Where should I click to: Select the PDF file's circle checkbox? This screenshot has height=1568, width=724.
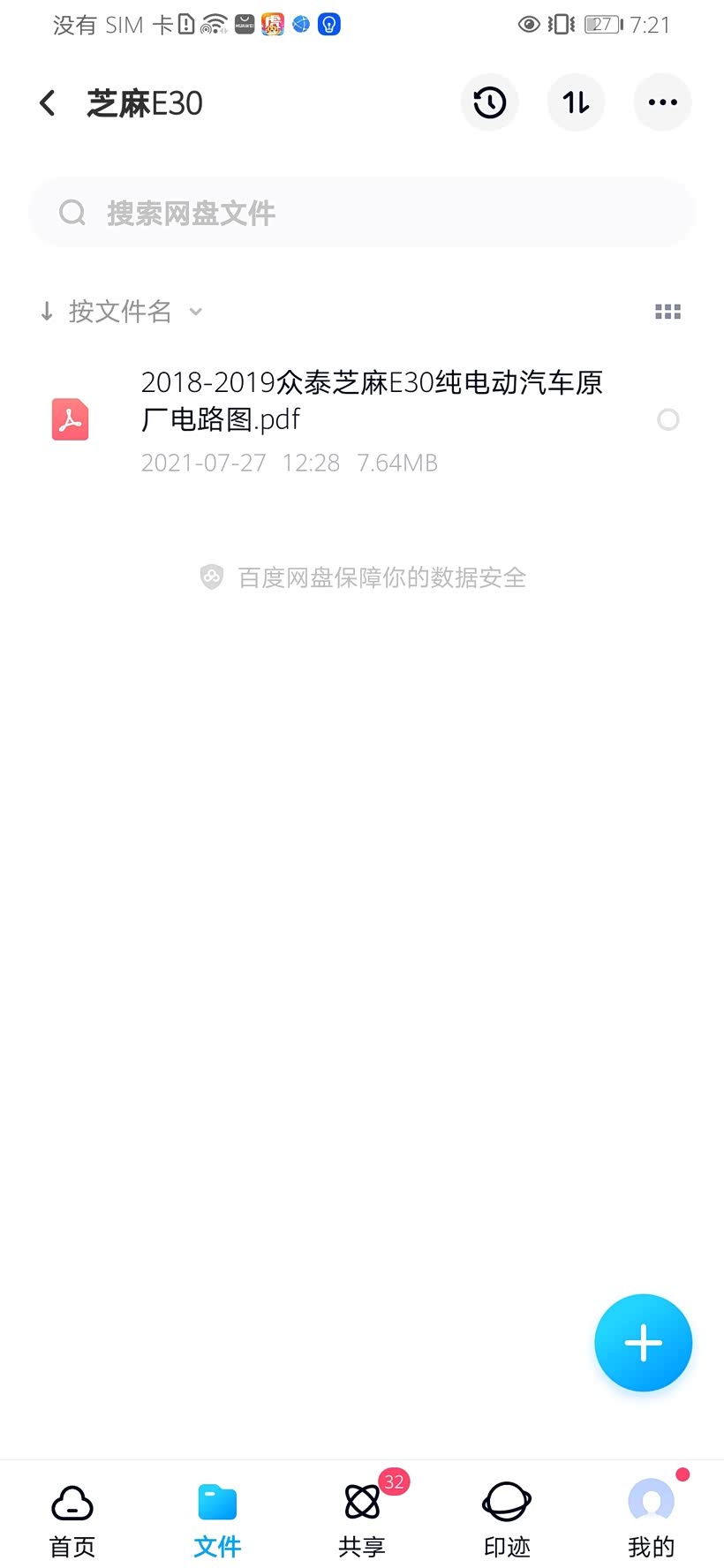tap(668, 420)
